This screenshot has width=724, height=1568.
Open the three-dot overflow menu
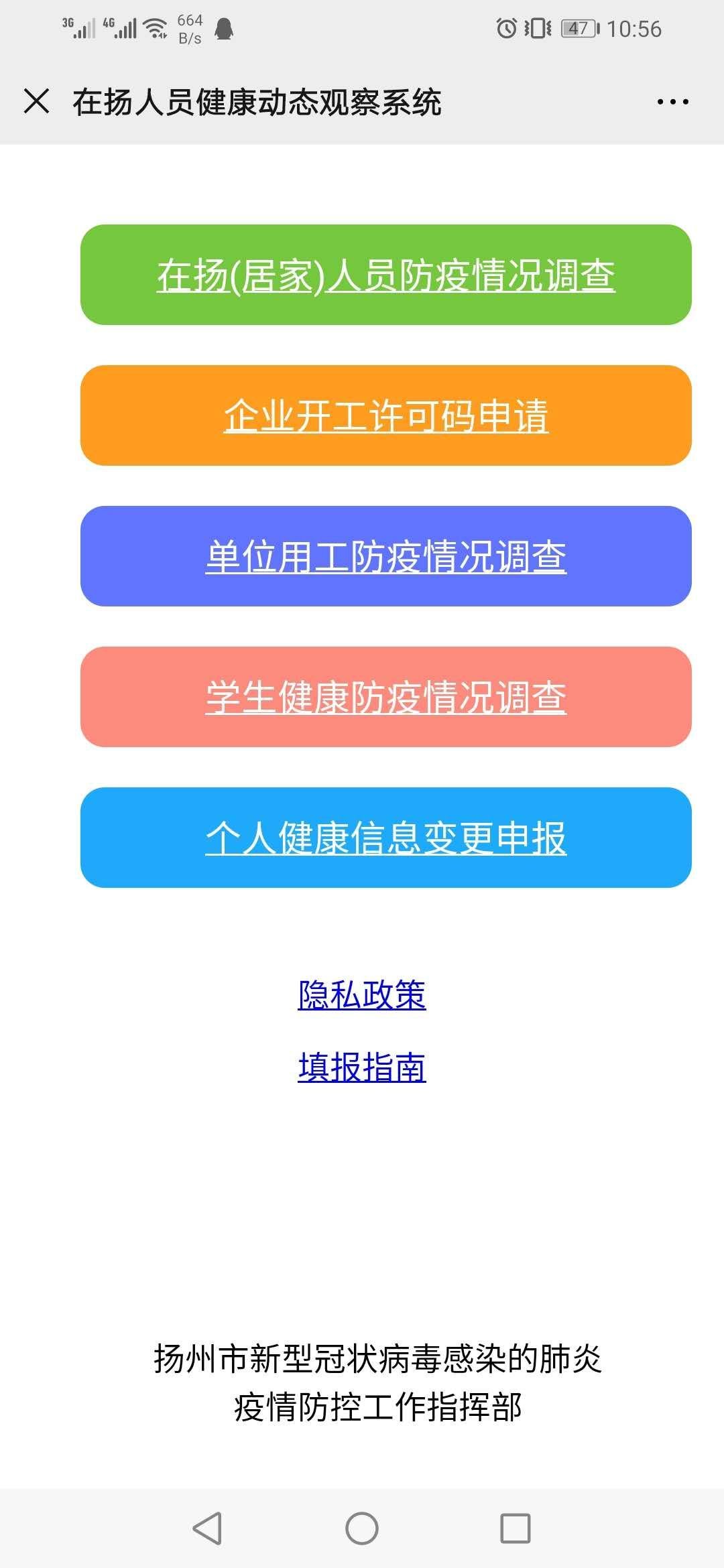pyautogui.click(x=672, y=102)
